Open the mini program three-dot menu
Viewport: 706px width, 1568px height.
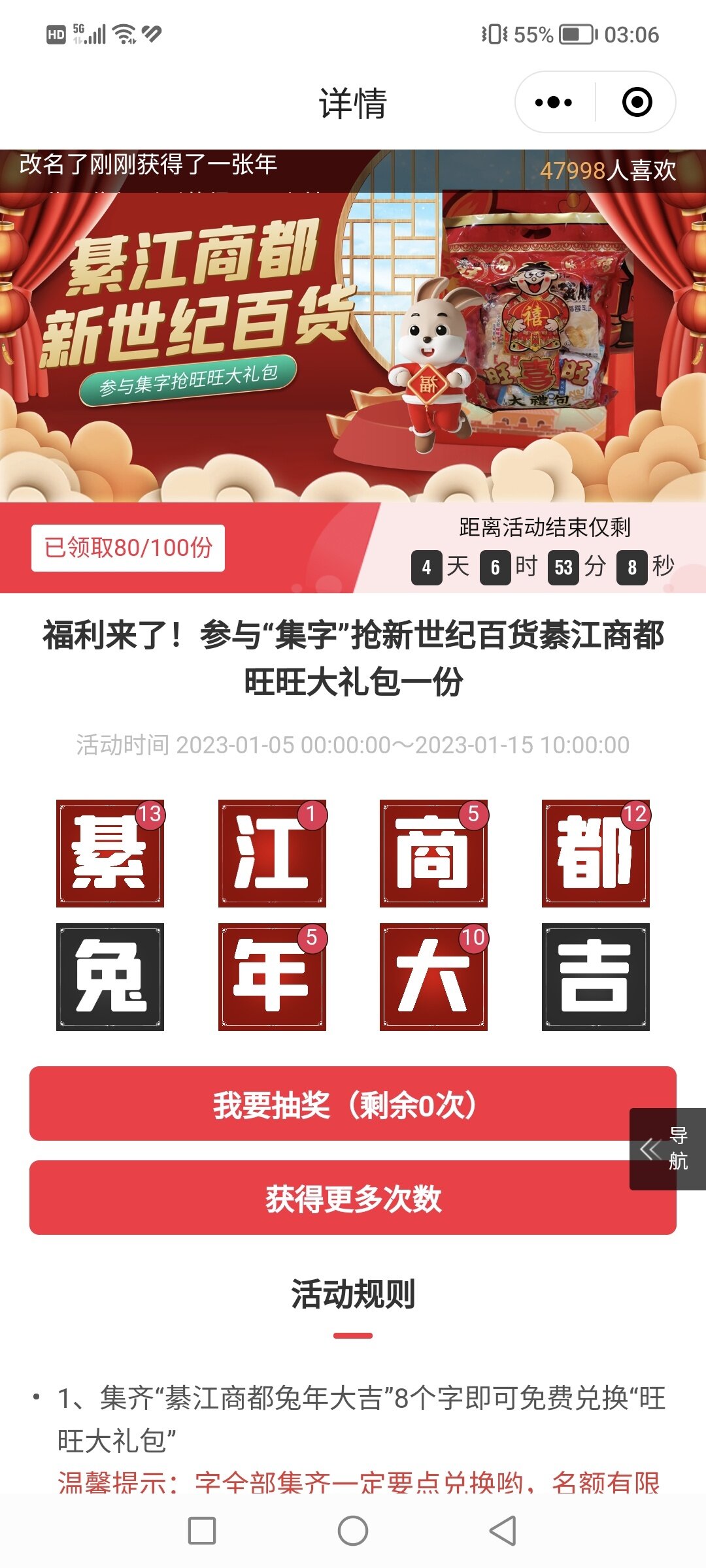coord(554,103)
